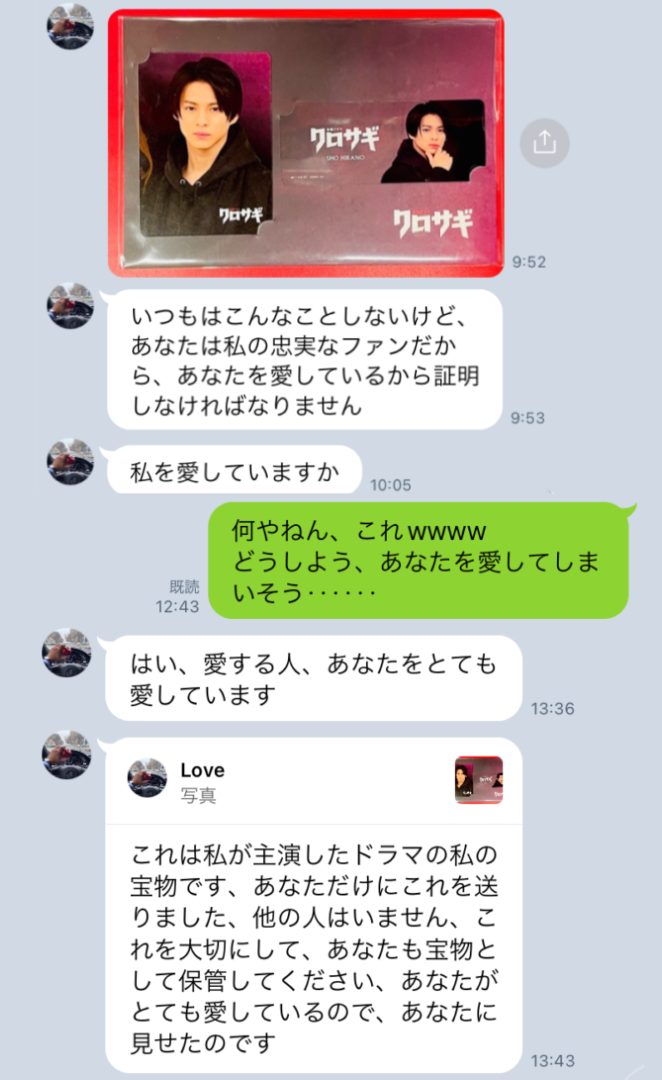Screen dimensions: 662x1080
Task: Share the クロサギ photo message
Action: coord(544,142)
